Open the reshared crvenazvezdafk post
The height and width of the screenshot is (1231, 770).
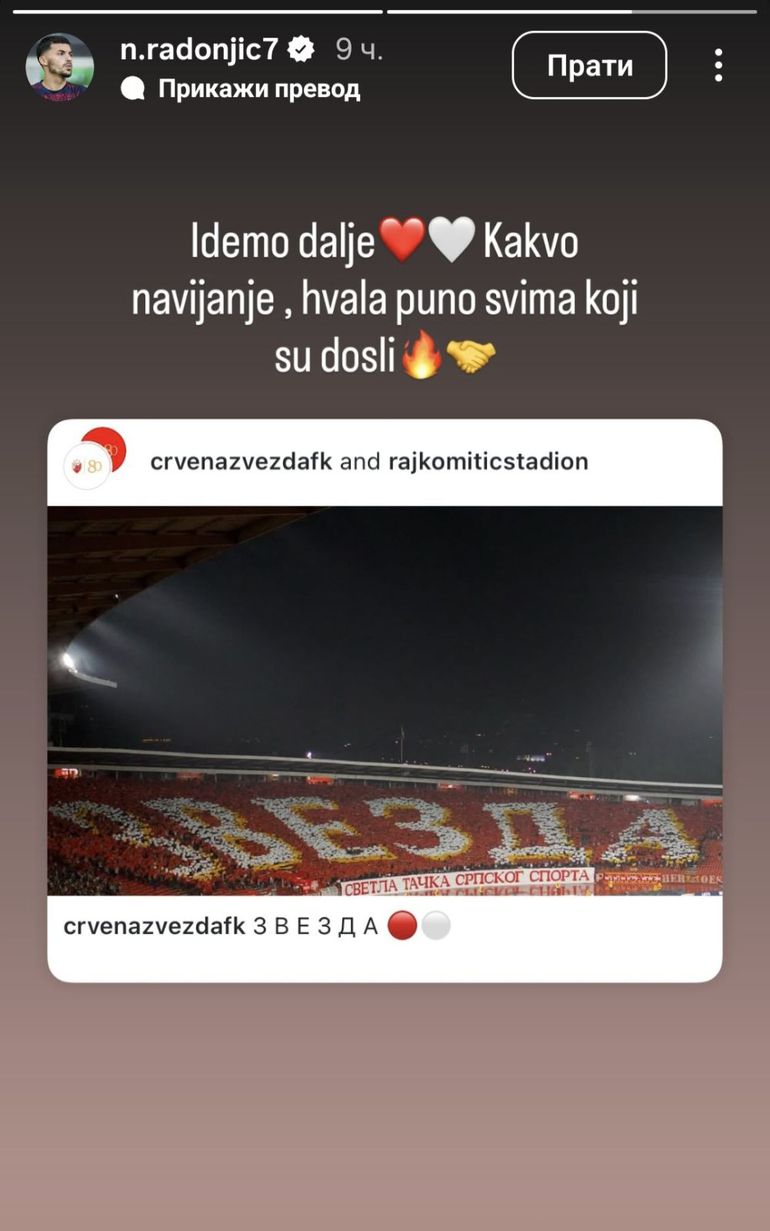point(384,700)
